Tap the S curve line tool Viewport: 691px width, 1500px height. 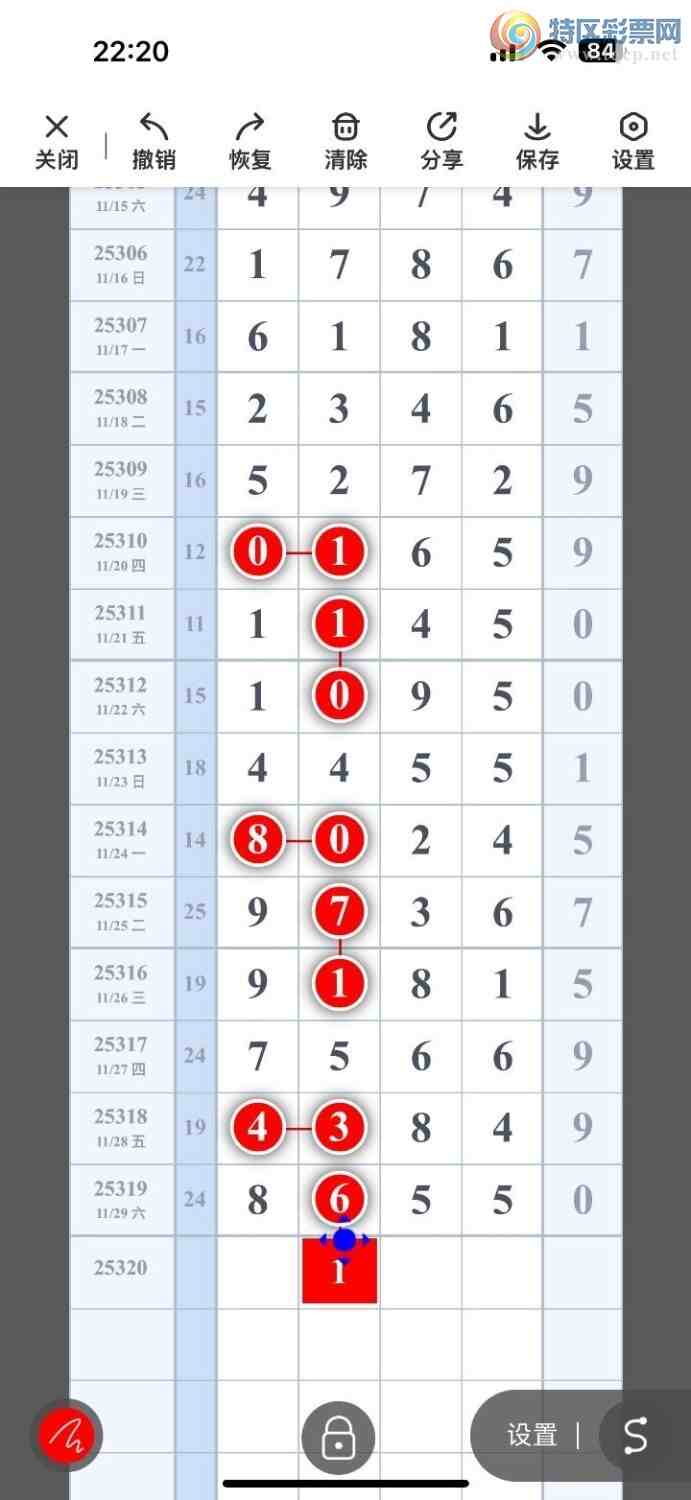point(637,1436)
